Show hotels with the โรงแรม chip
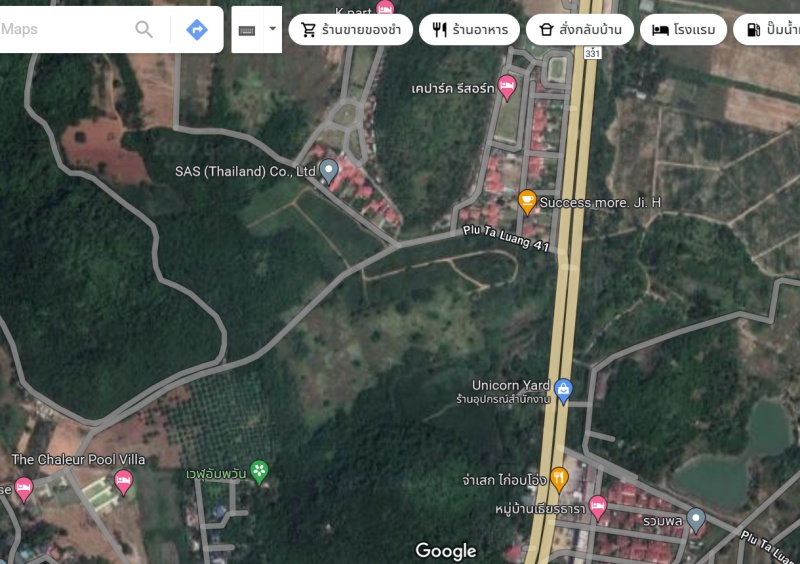This screenshot has height=564, width=800. (683, 29)
